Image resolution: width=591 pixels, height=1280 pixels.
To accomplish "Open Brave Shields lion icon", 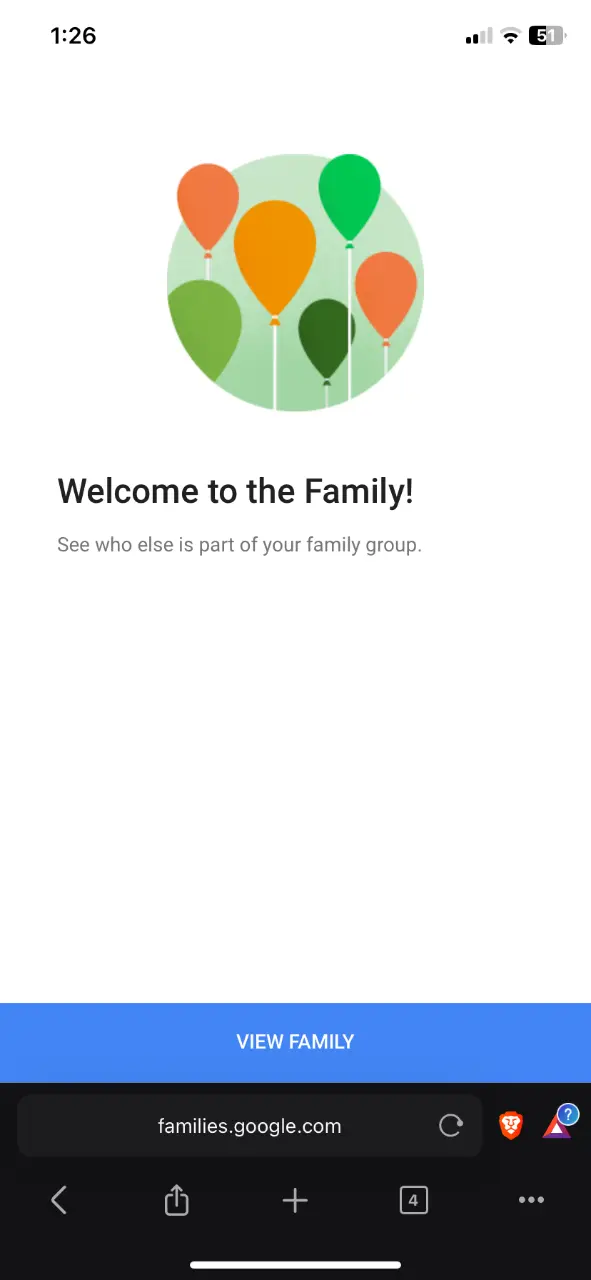I will (511, 1126).
